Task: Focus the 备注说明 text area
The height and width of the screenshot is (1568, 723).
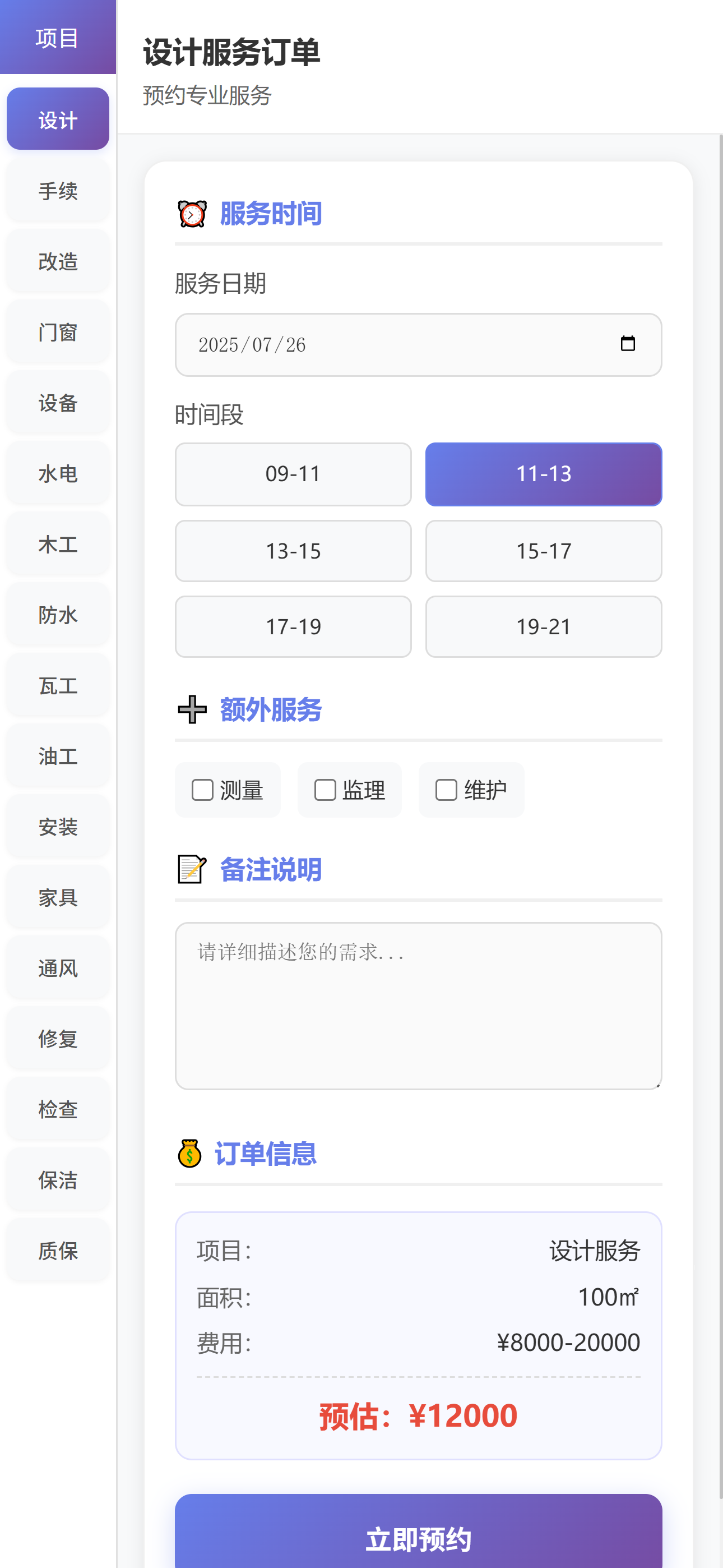Action: (418, 1006)
